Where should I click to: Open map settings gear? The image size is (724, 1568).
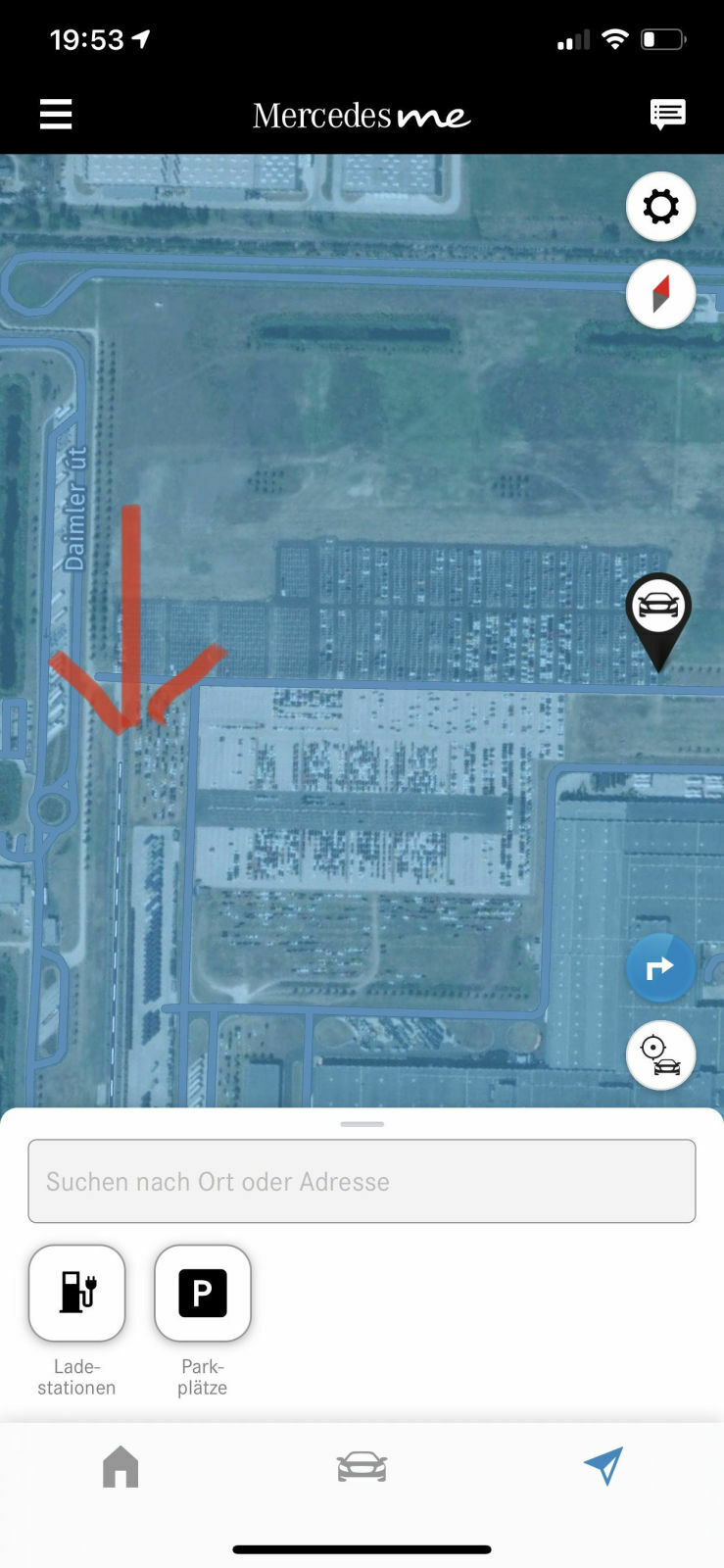click(660, 207)
